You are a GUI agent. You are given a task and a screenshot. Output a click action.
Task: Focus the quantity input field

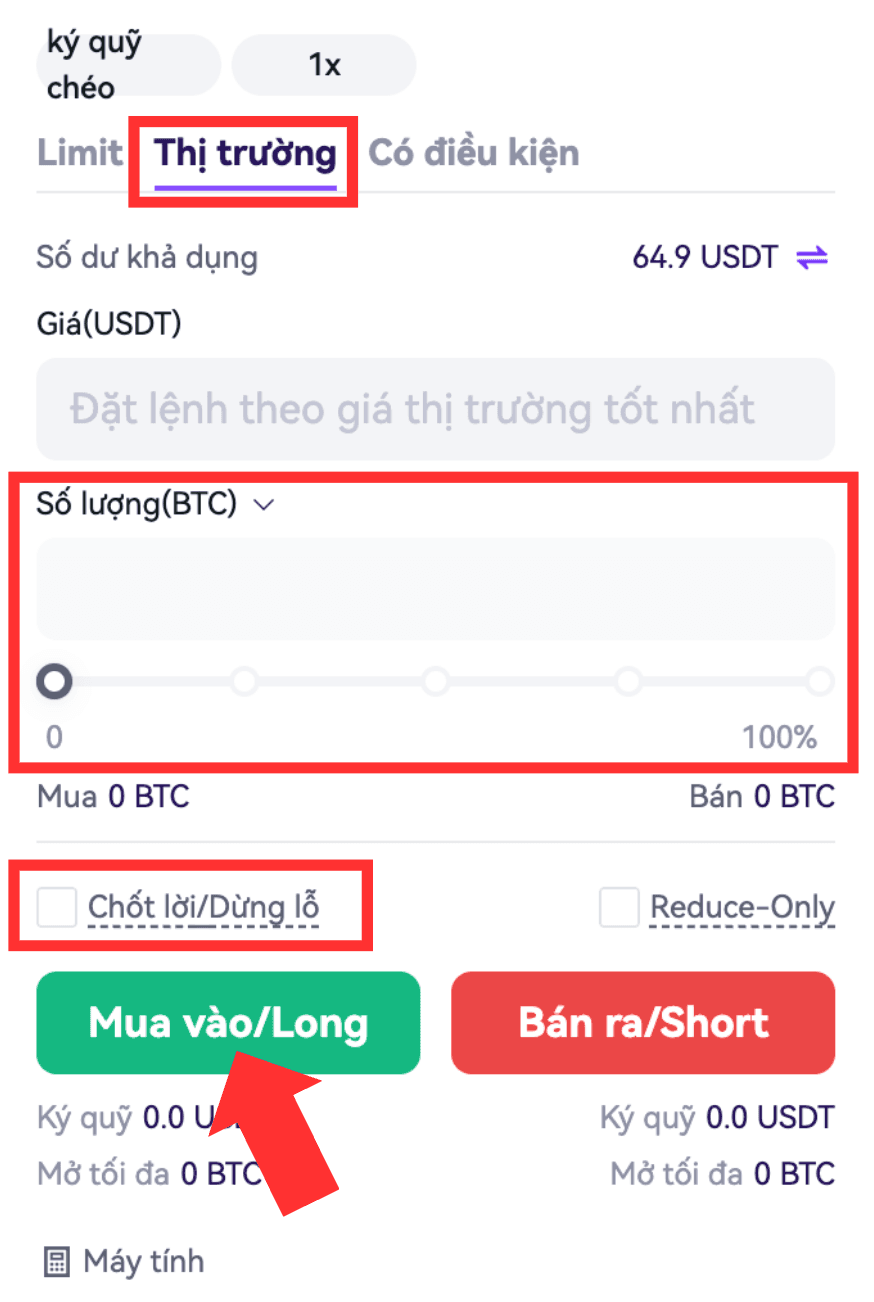[x=435, y=589]
